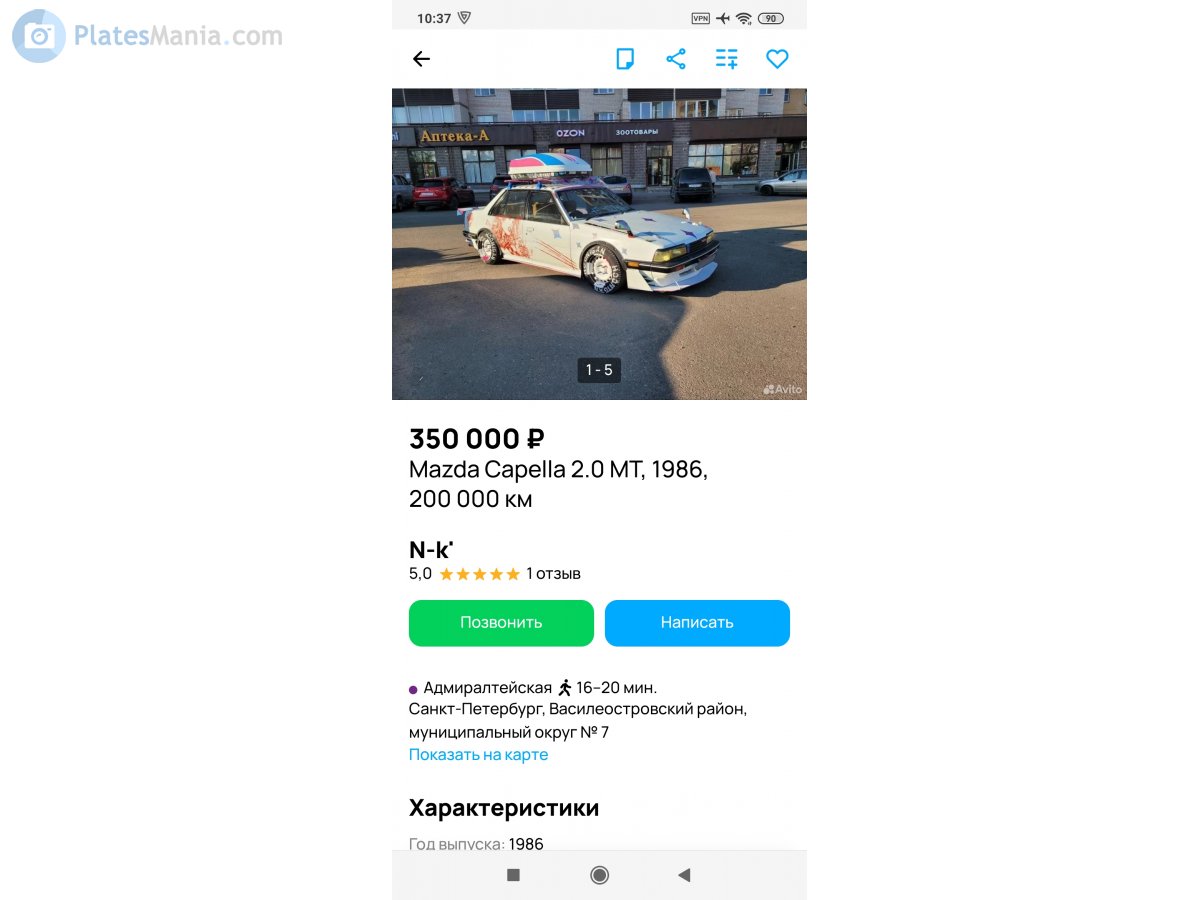This screenshot has height=900, width=1200.
Task: Add a note to this listing
Action: 625,59
